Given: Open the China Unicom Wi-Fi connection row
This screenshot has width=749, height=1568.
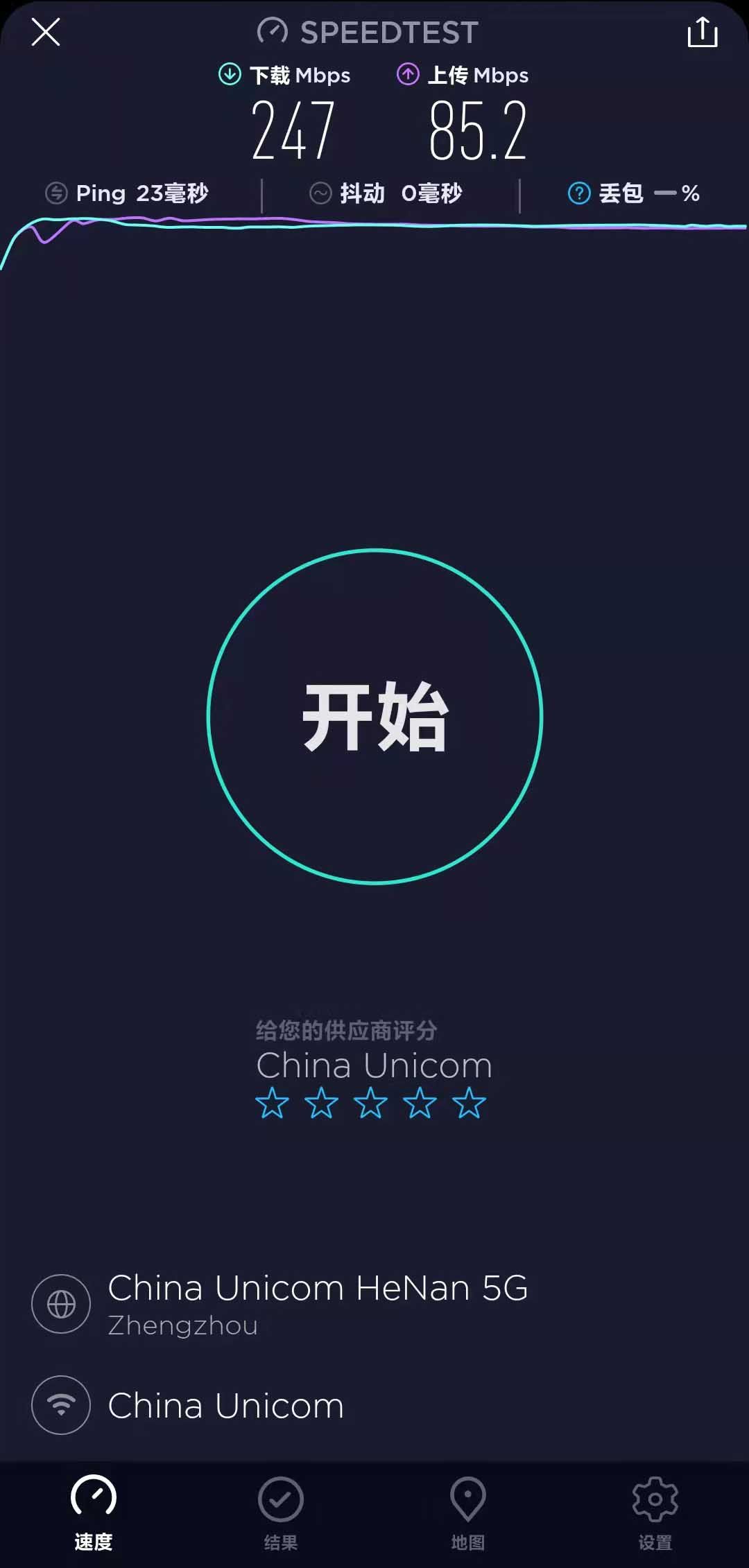Looking at the screenshot, I should [x=225, y=1405].
